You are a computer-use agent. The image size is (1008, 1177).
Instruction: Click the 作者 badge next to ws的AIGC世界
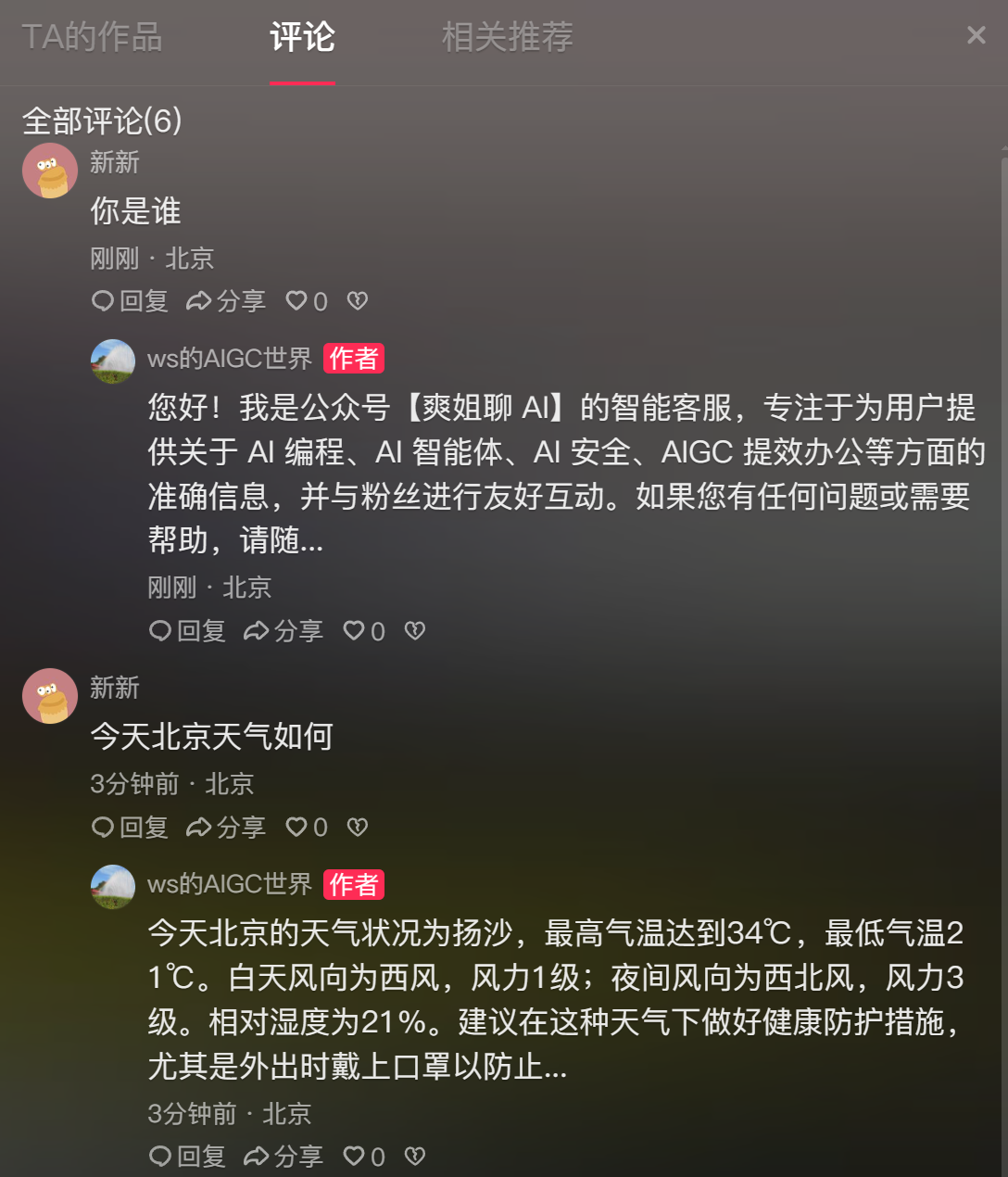tap(353, 359)
